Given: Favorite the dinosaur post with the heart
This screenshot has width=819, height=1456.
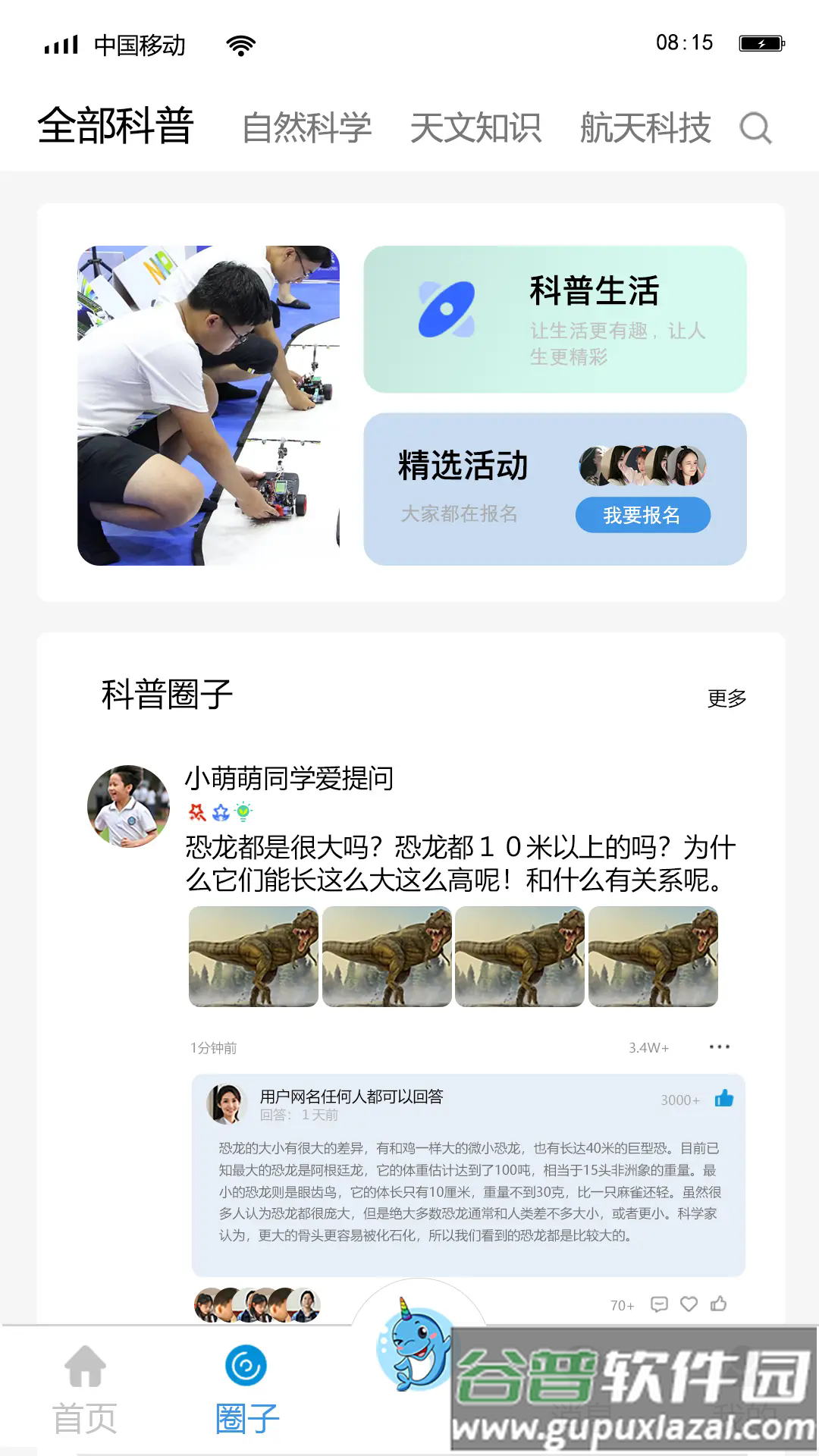Looking at the screenshot, I should (689, 1304).
